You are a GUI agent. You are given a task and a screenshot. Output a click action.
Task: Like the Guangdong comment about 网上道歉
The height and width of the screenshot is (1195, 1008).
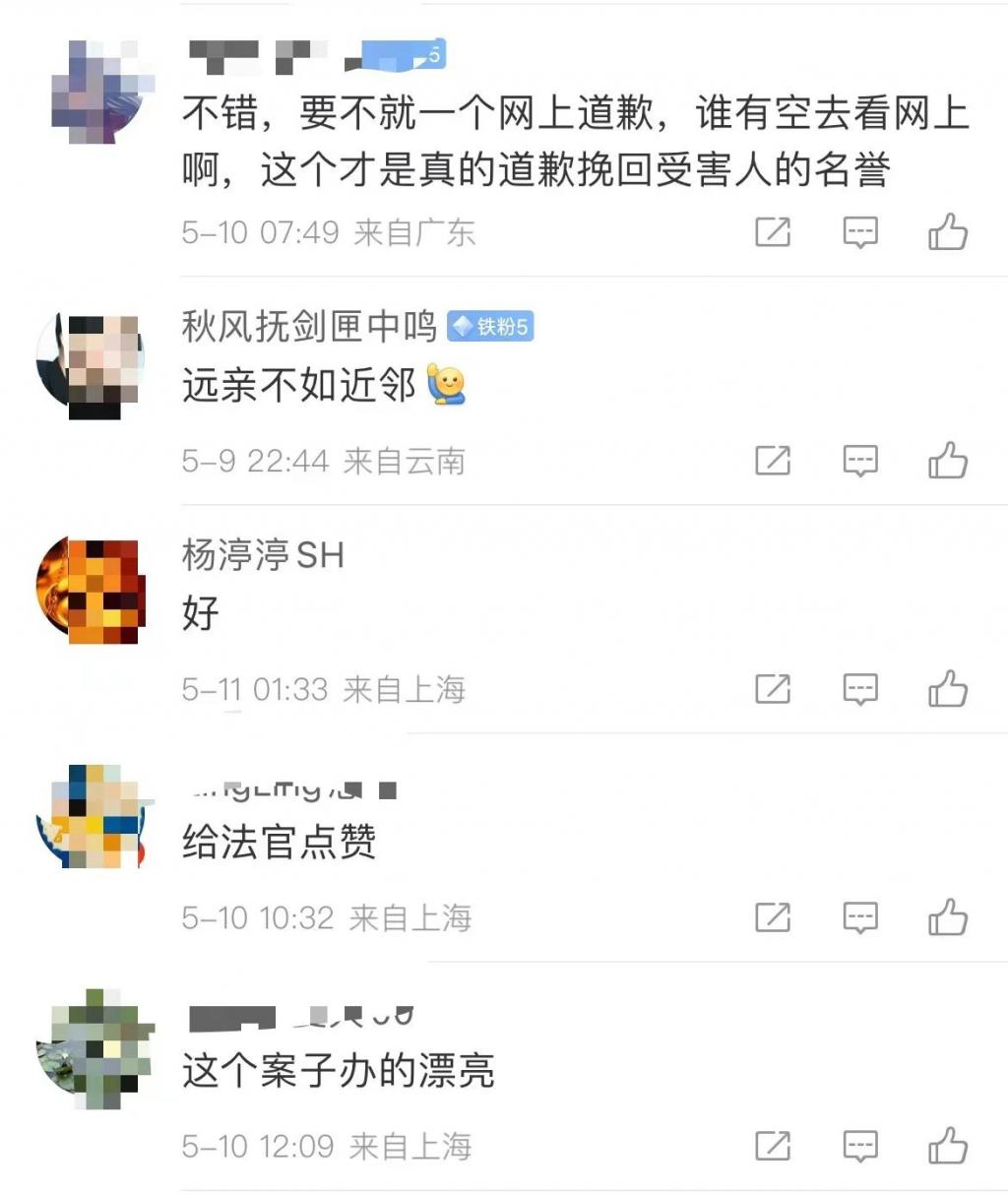tap(947, 232)
